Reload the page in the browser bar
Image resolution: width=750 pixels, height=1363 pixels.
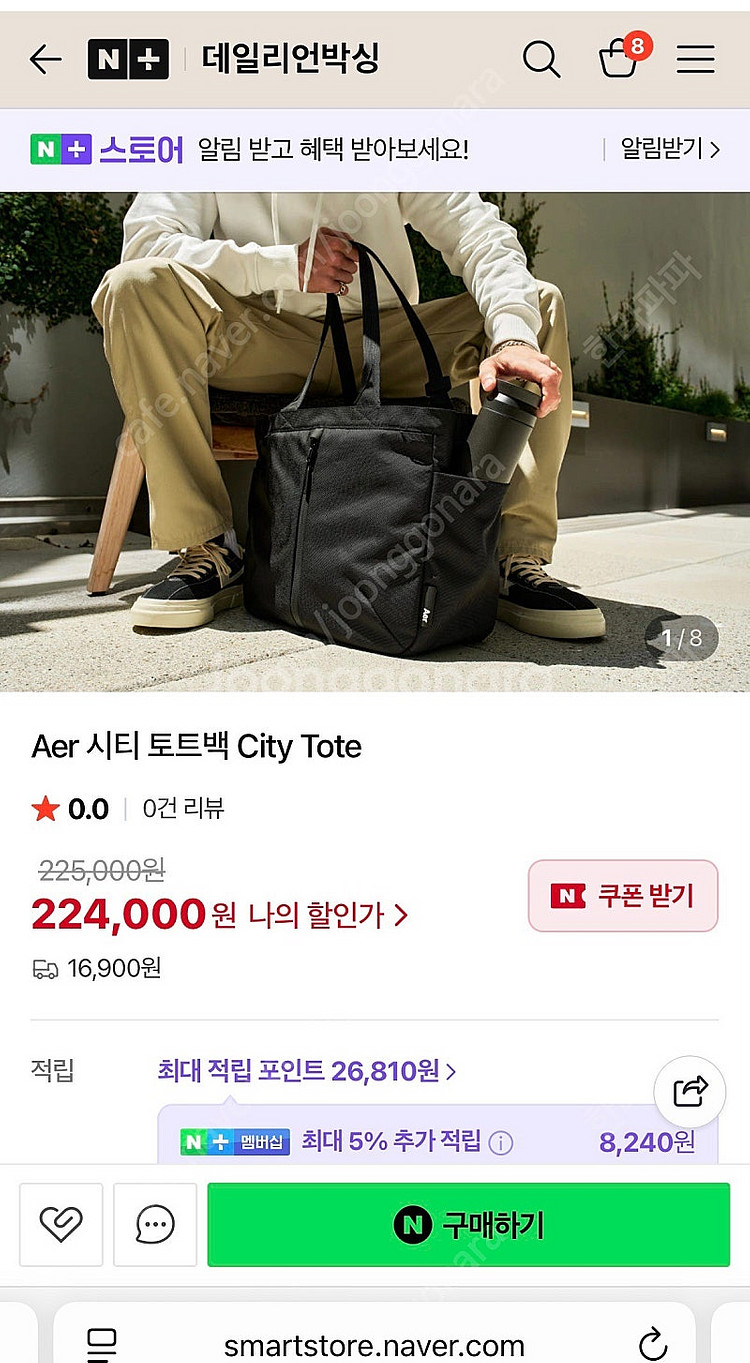click(x=652, y=1344)
